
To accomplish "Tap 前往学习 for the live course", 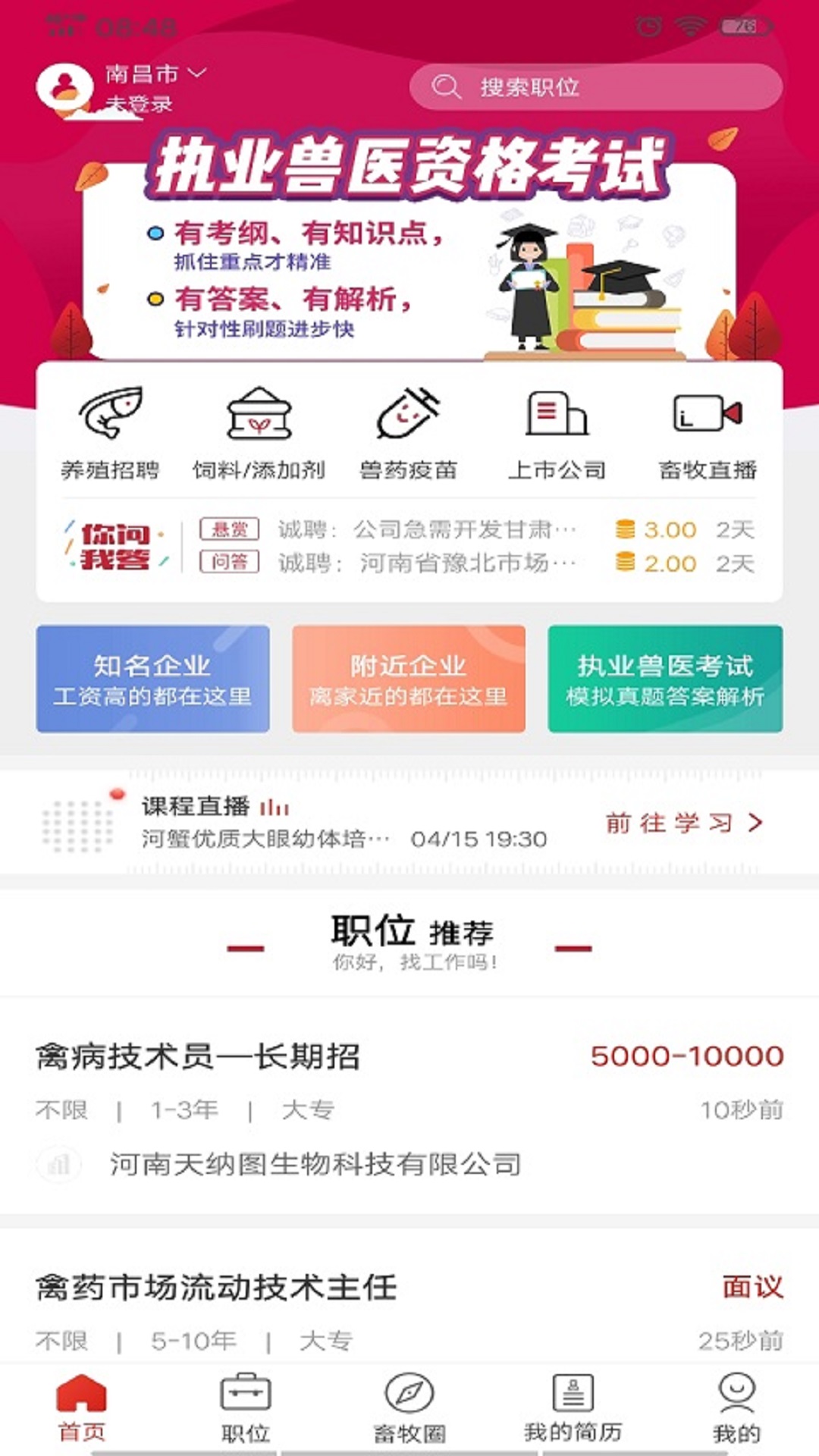I will pyautogui.click(x=684, y=823).
